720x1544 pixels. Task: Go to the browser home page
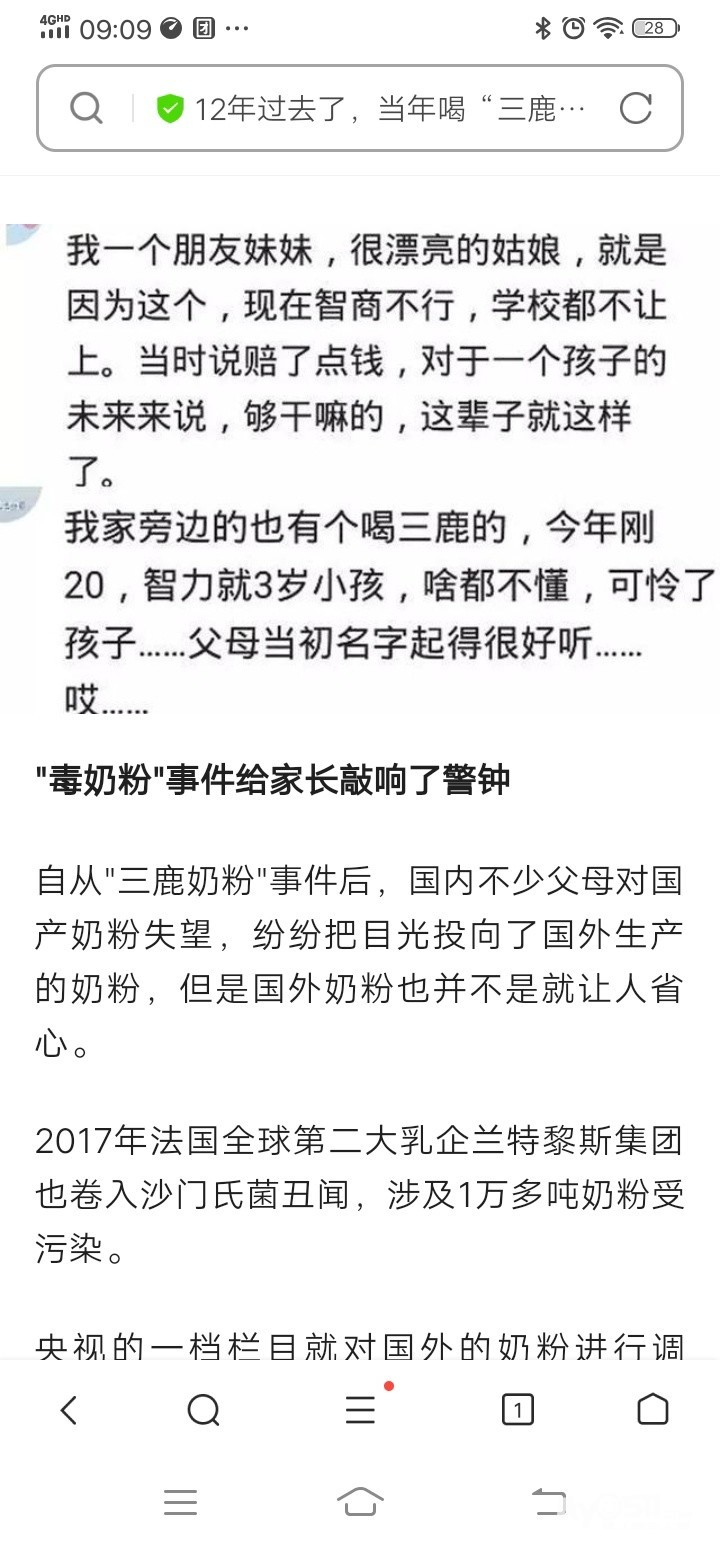652,1409
